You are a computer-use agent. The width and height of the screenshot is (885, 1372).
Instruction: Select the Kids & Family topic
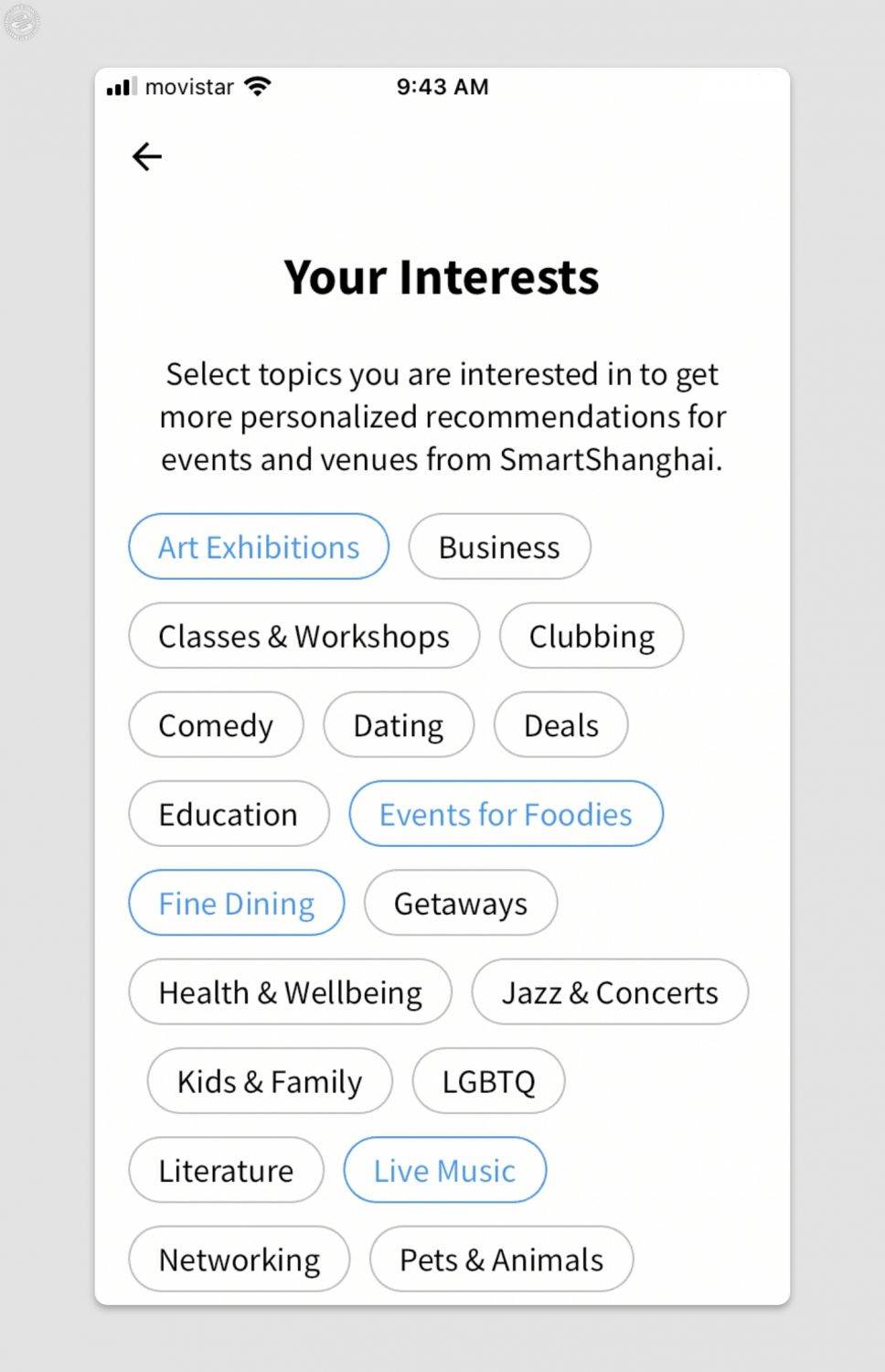coord(269,1080)
